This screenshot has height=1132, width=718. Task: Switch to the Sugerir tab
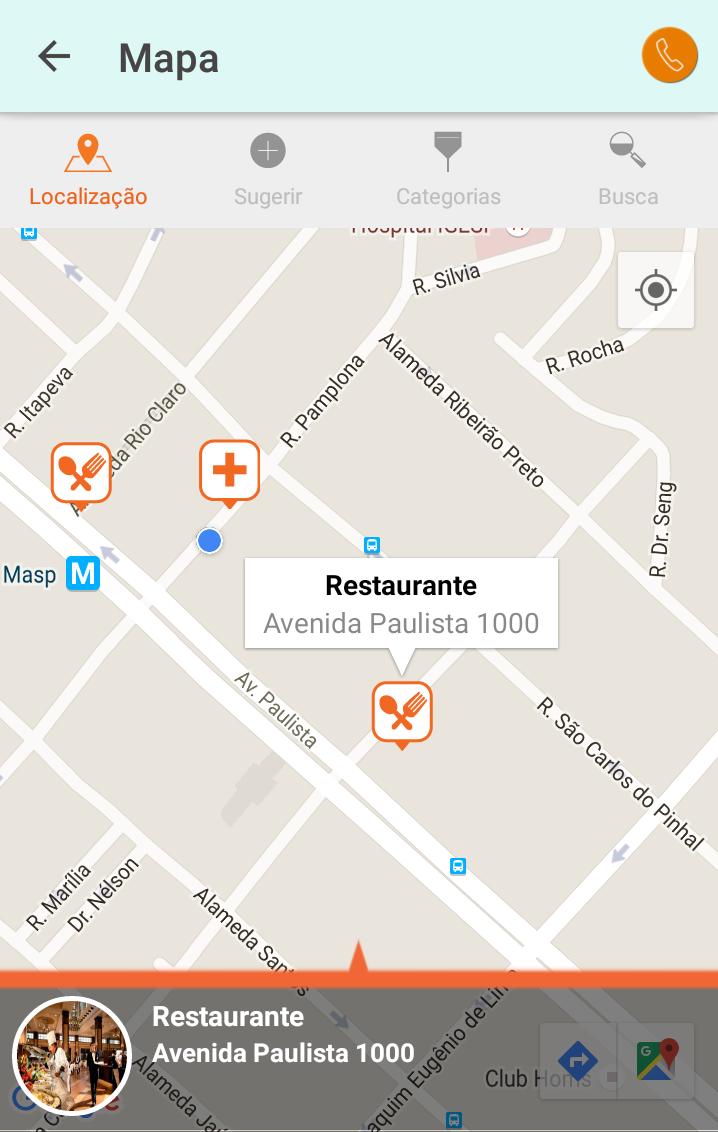point(267,170)
